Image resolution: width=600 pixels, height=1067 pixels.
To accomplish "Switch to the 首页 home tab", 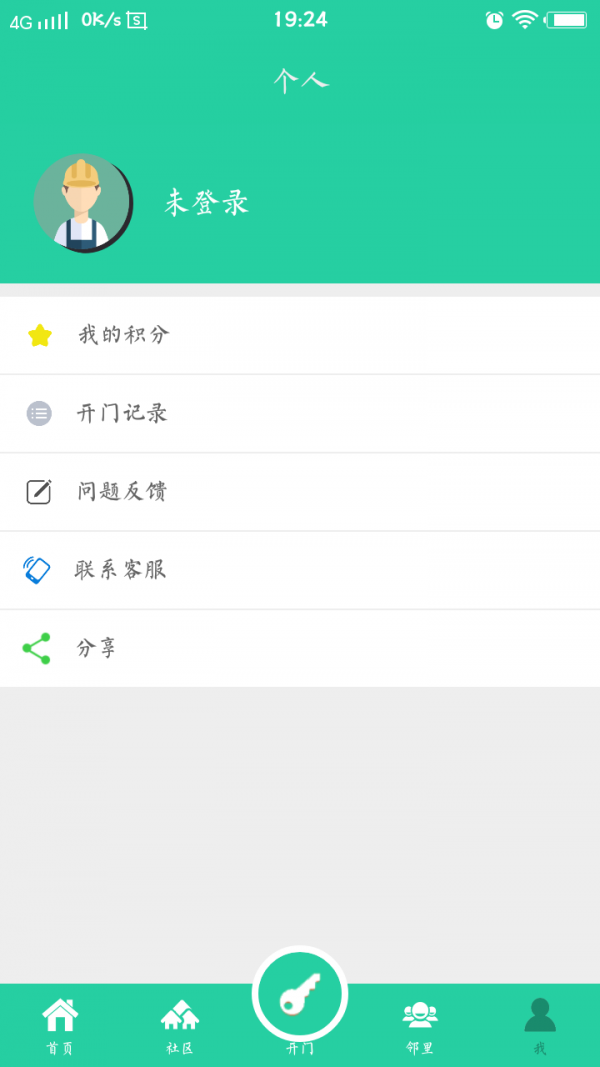I will click(x=60, y=1025).
